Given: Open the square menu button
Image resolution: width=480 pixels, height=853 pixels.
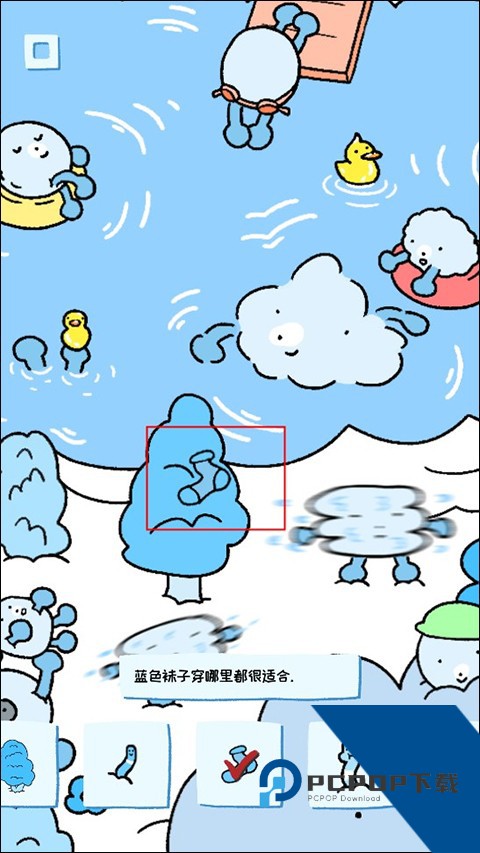Looking at the screenshot, I should (x=42, y=52).
